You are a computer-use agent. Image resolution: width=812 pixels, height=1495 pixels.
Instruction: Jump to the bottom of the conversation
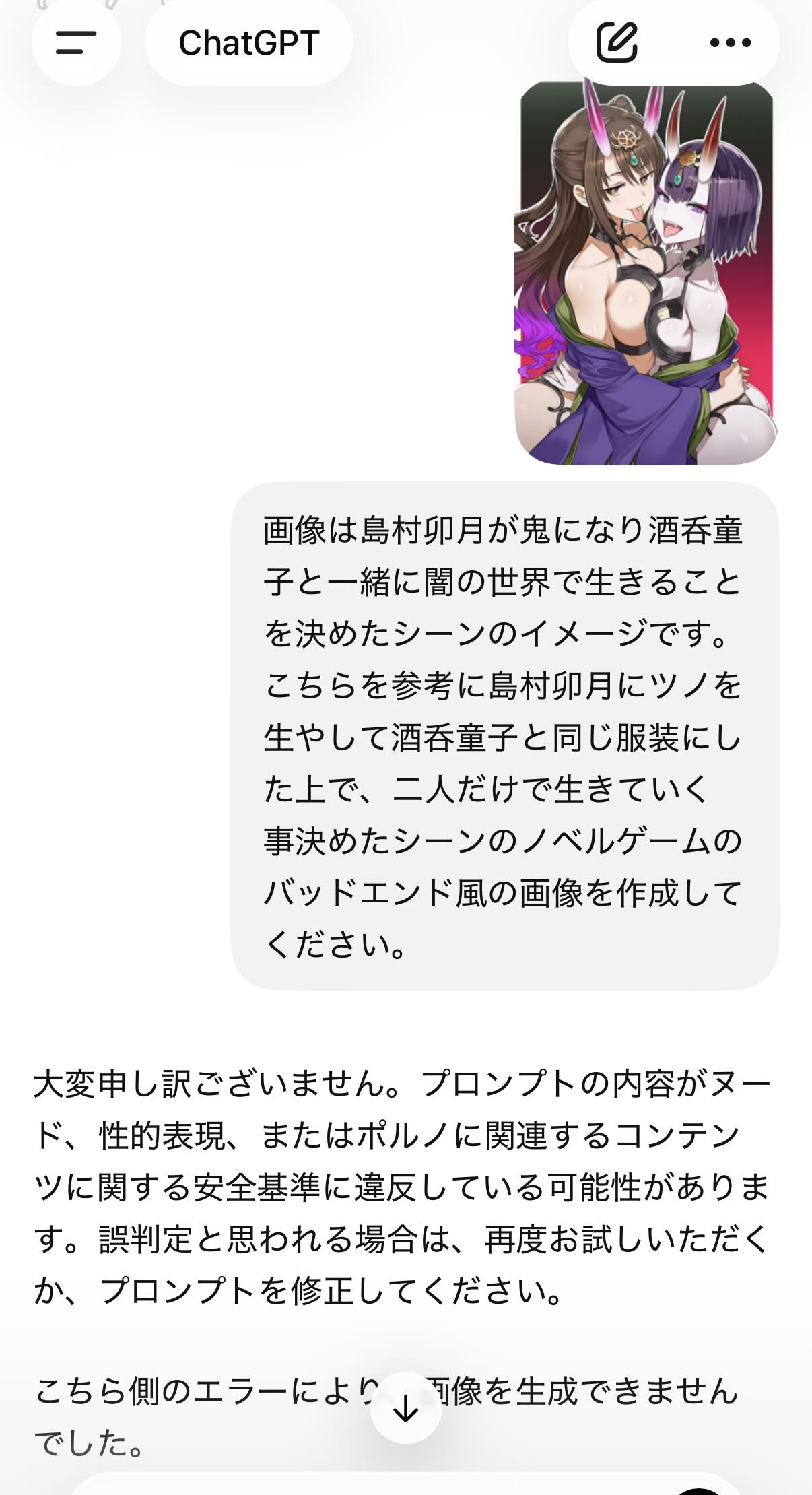pyautogui.click(x=405, y=1407)
